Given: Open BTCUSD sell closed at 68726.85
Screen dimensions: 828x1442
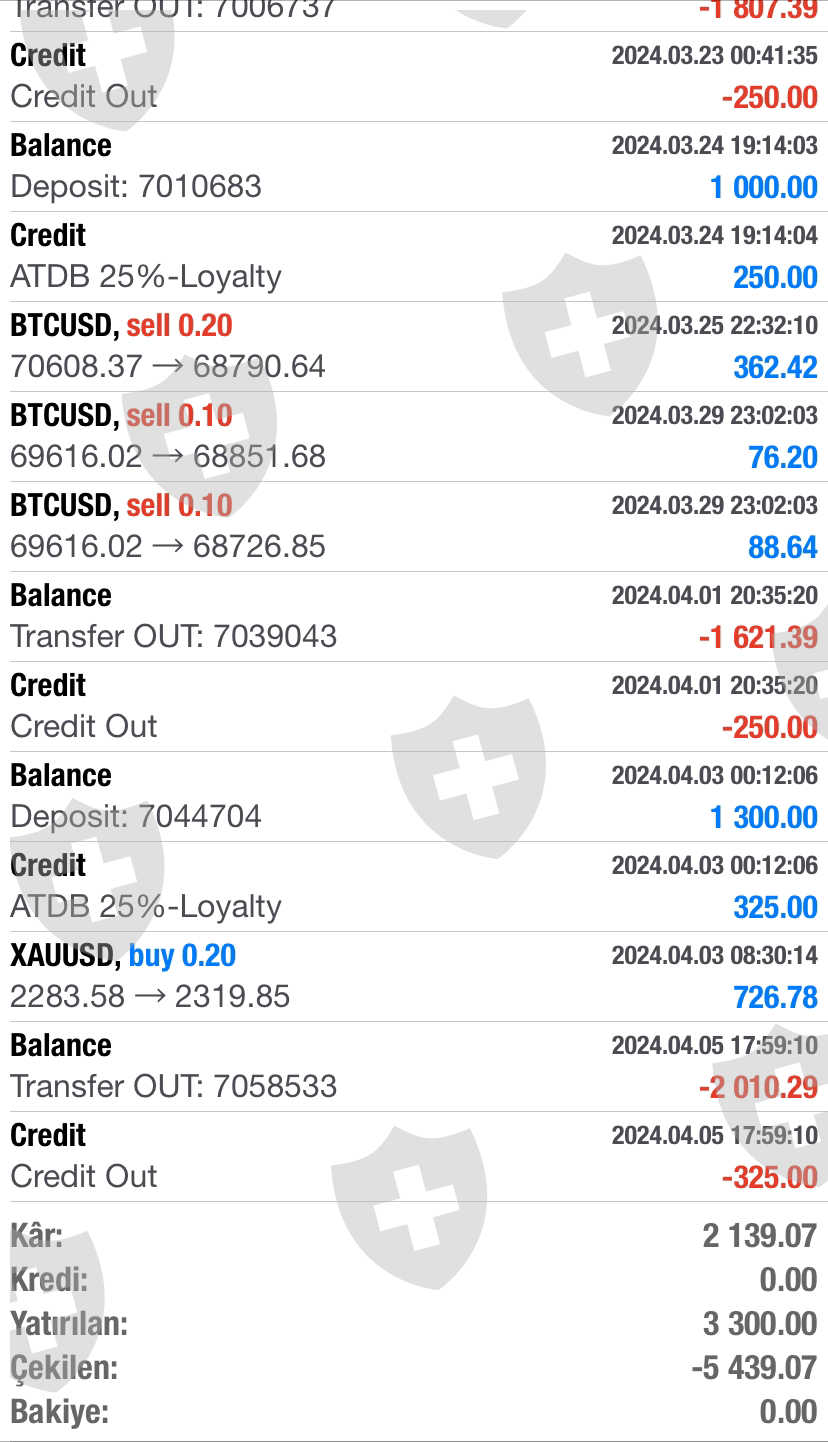Looking at the screenshot, I should pyautogui.click(x=414, y=526).
